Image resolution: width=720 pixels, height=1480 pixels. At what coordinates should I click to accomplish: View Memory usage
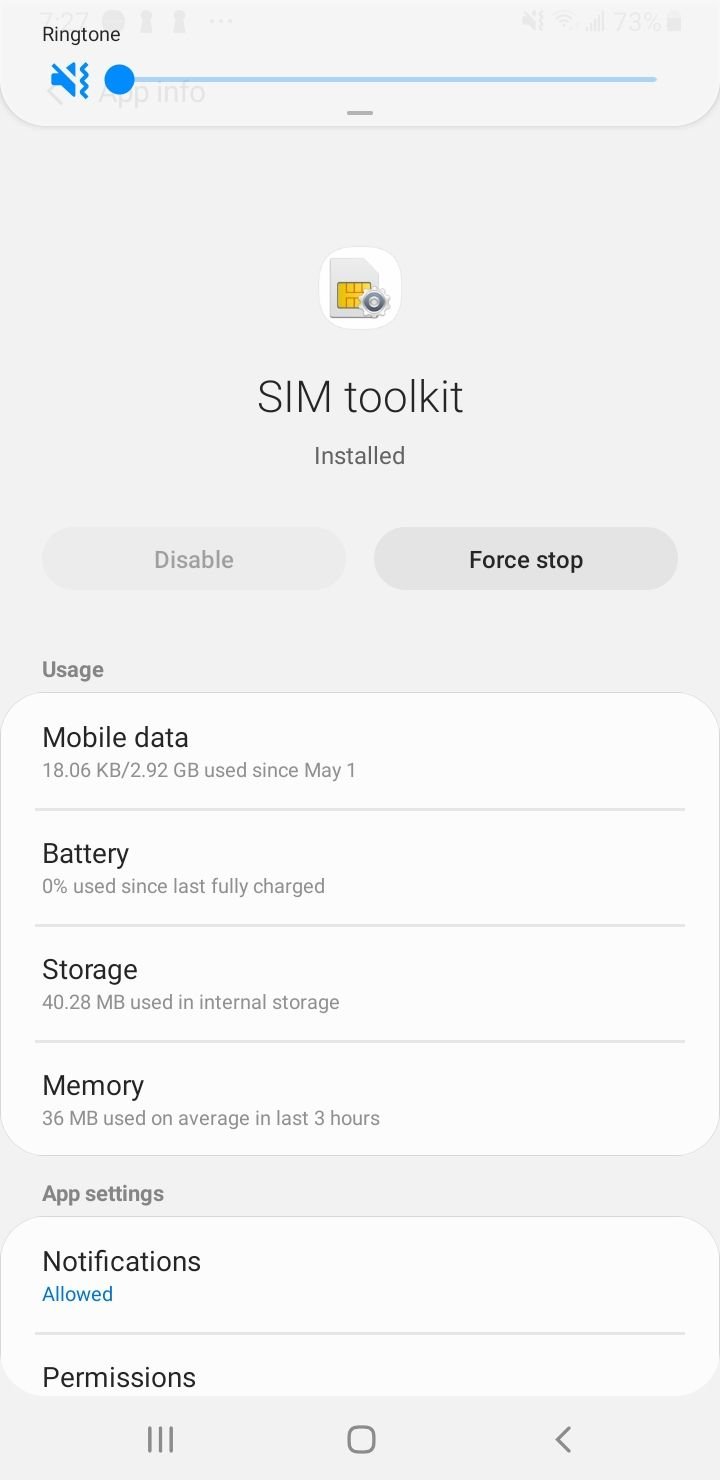click(x=360, y=1099)
